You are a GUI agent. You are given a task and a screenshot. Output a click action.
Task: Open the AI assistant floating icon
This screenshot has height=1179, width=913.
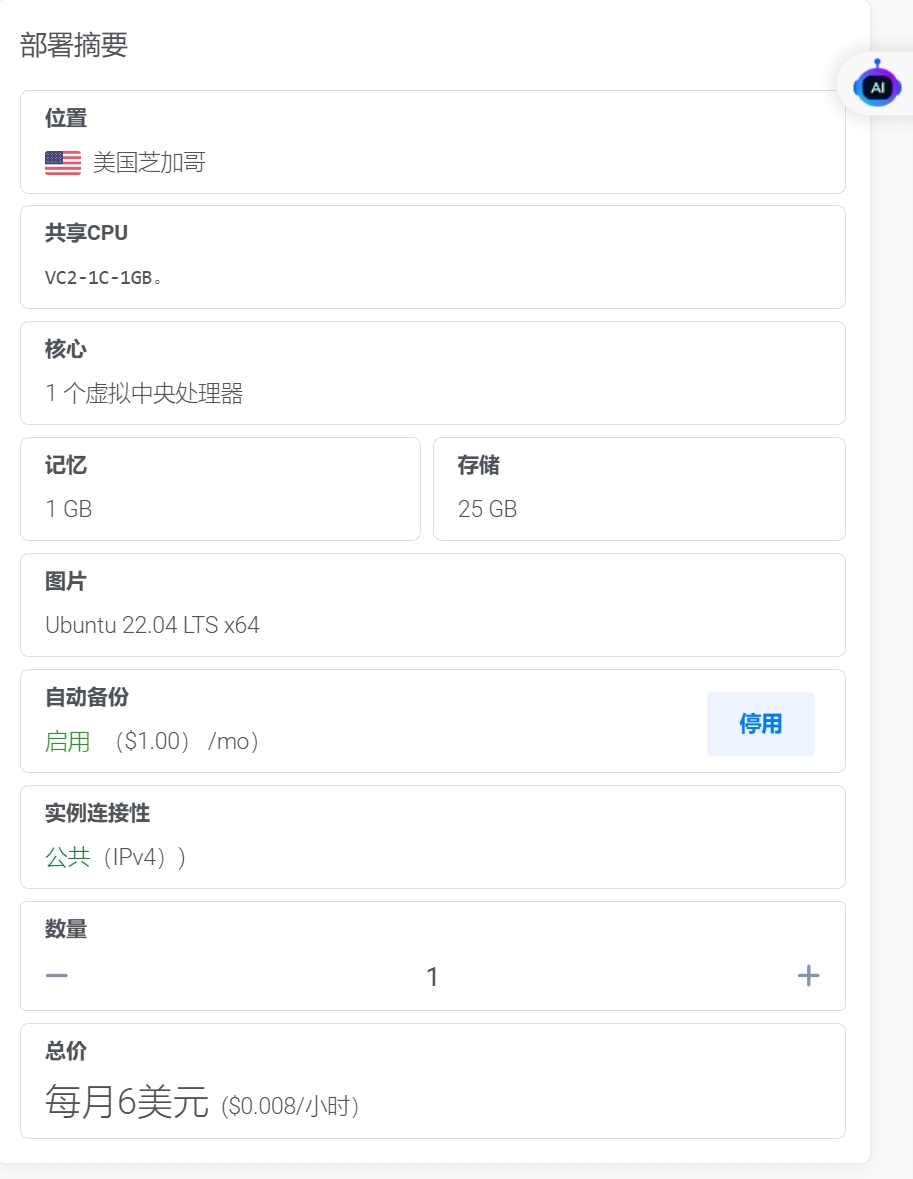pos(877,86)
